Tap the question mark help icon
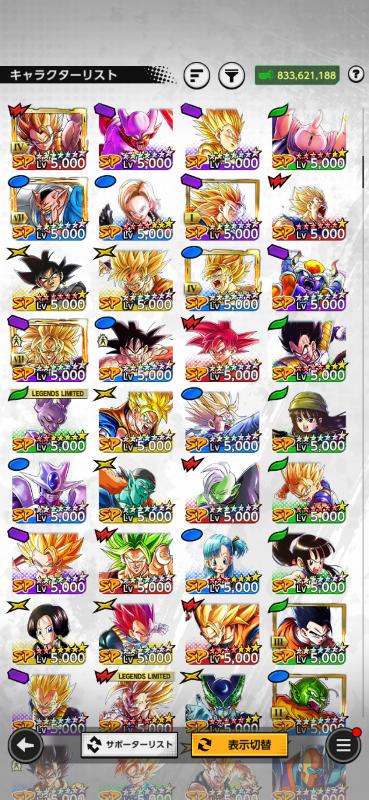369x800 pixels. 356,75
